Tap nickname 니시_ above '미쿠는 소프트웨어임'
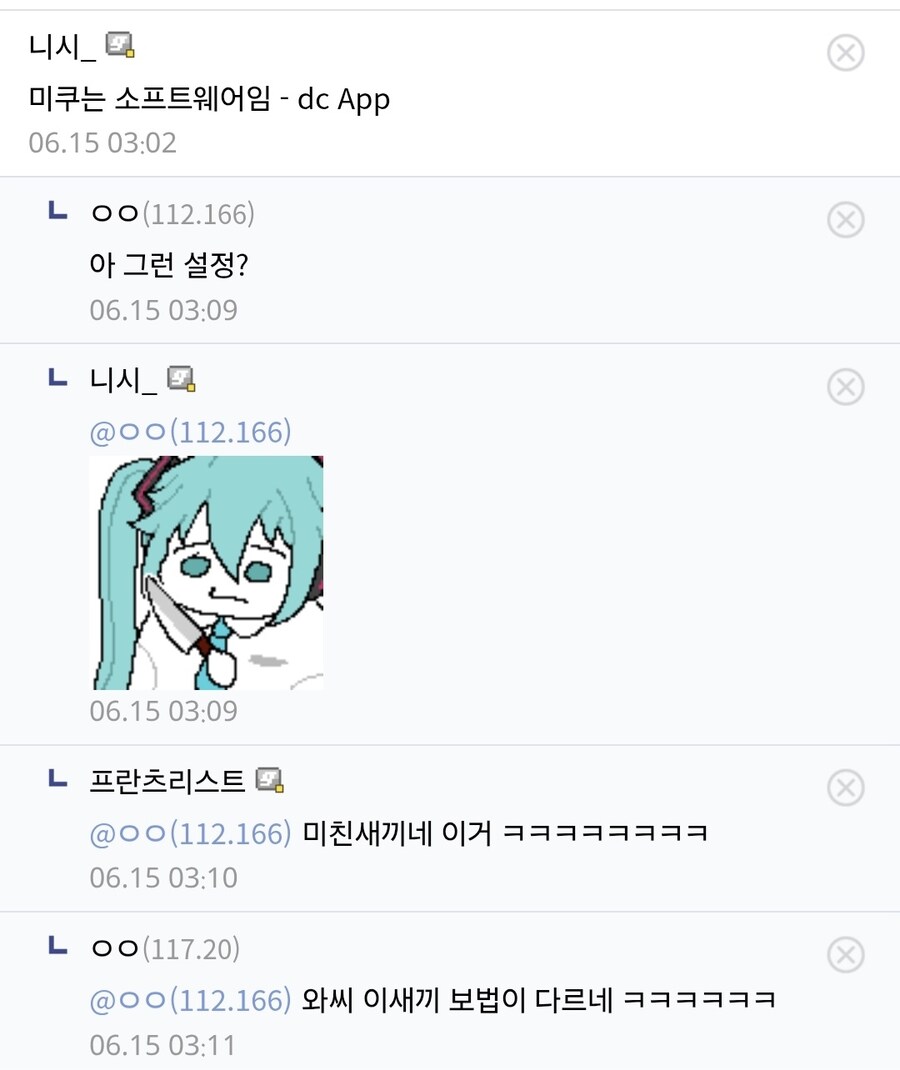Image resolution: width=900 pixels, height=1070 pixels. click(x=62, y=47)
